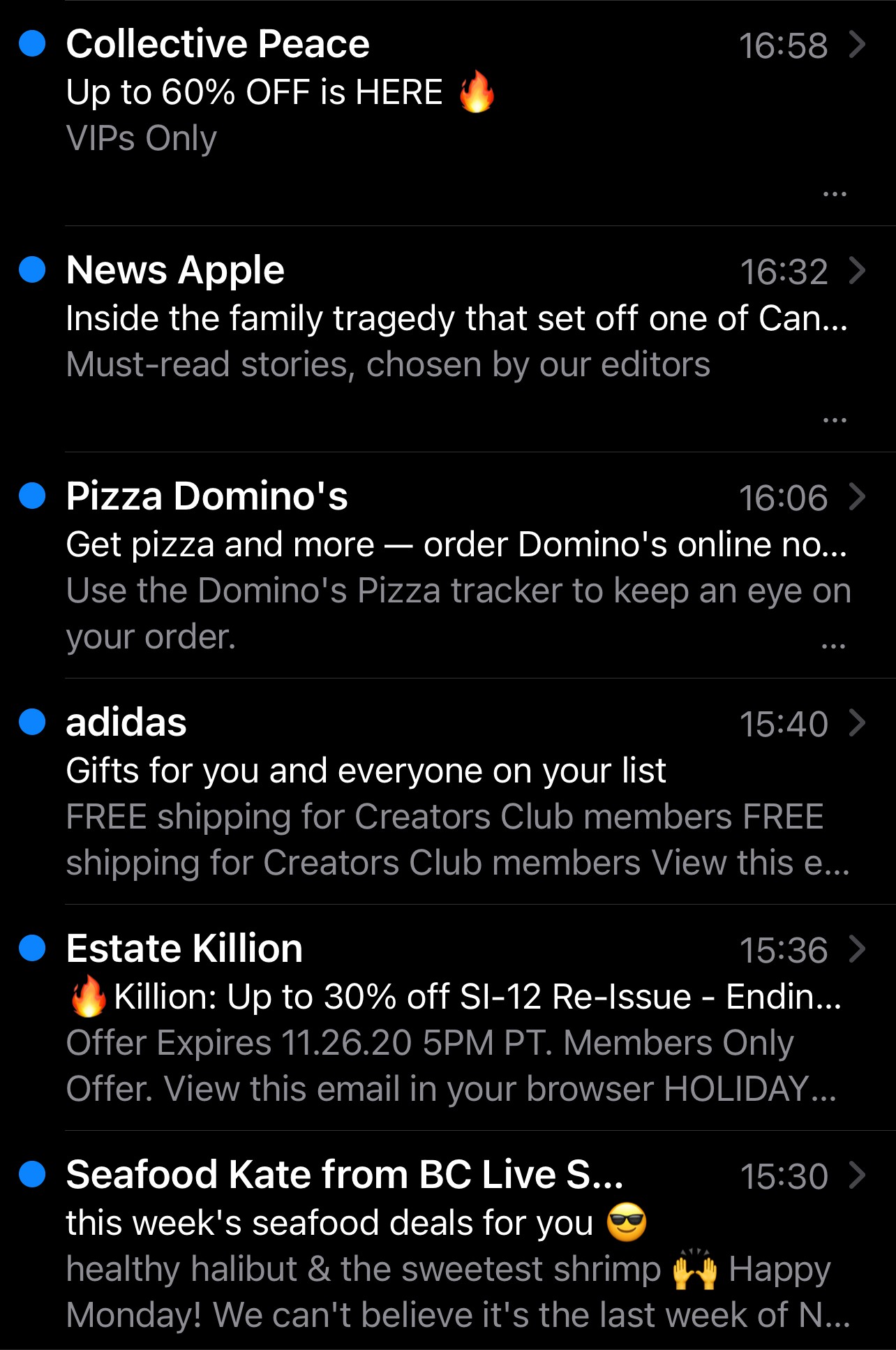The image size is (896, 1350).
Task: Open the News Apple email
Action: (447, 320)
